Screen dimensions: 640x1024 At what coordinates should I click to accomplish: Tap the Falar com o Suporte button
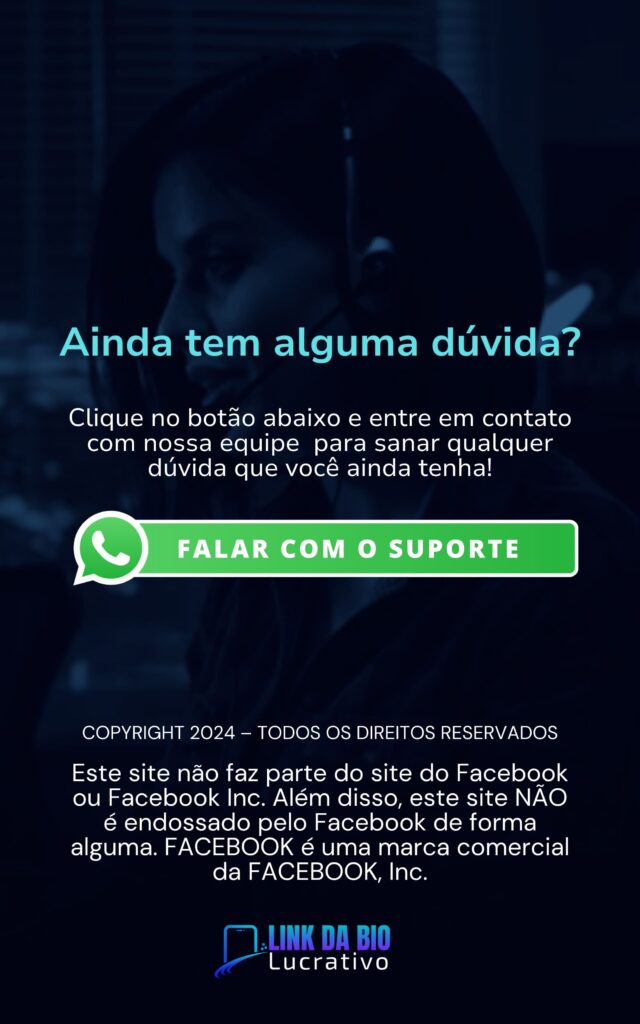(347, 548)
